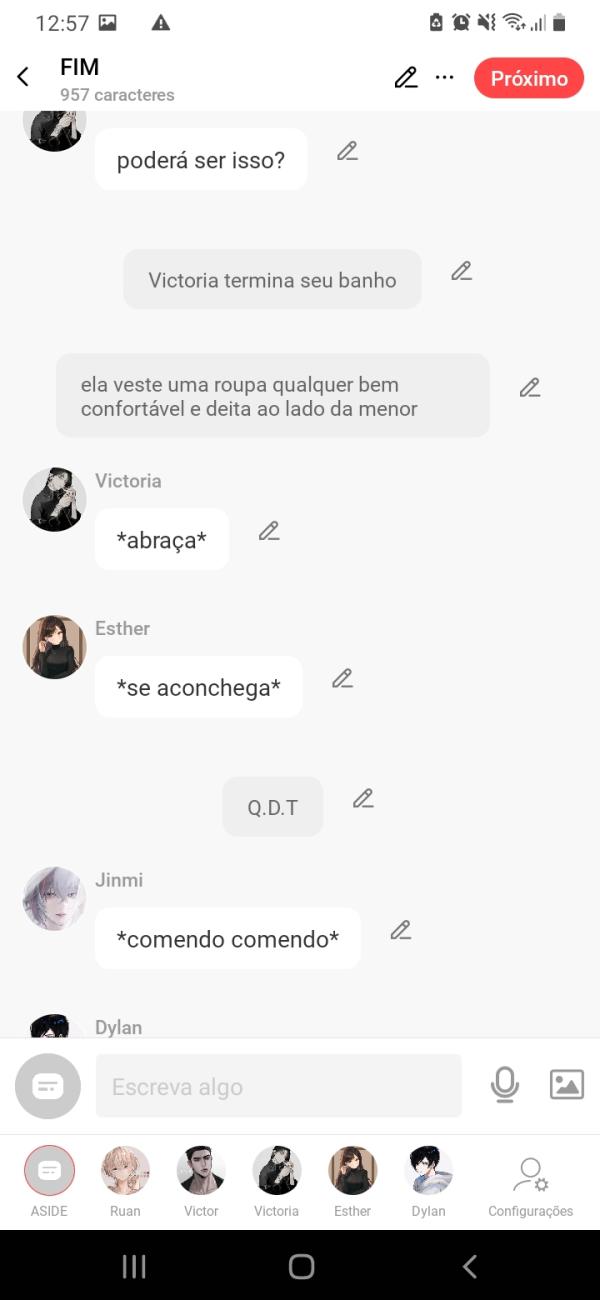Open the three-dot overflow menu

[445, 78]
